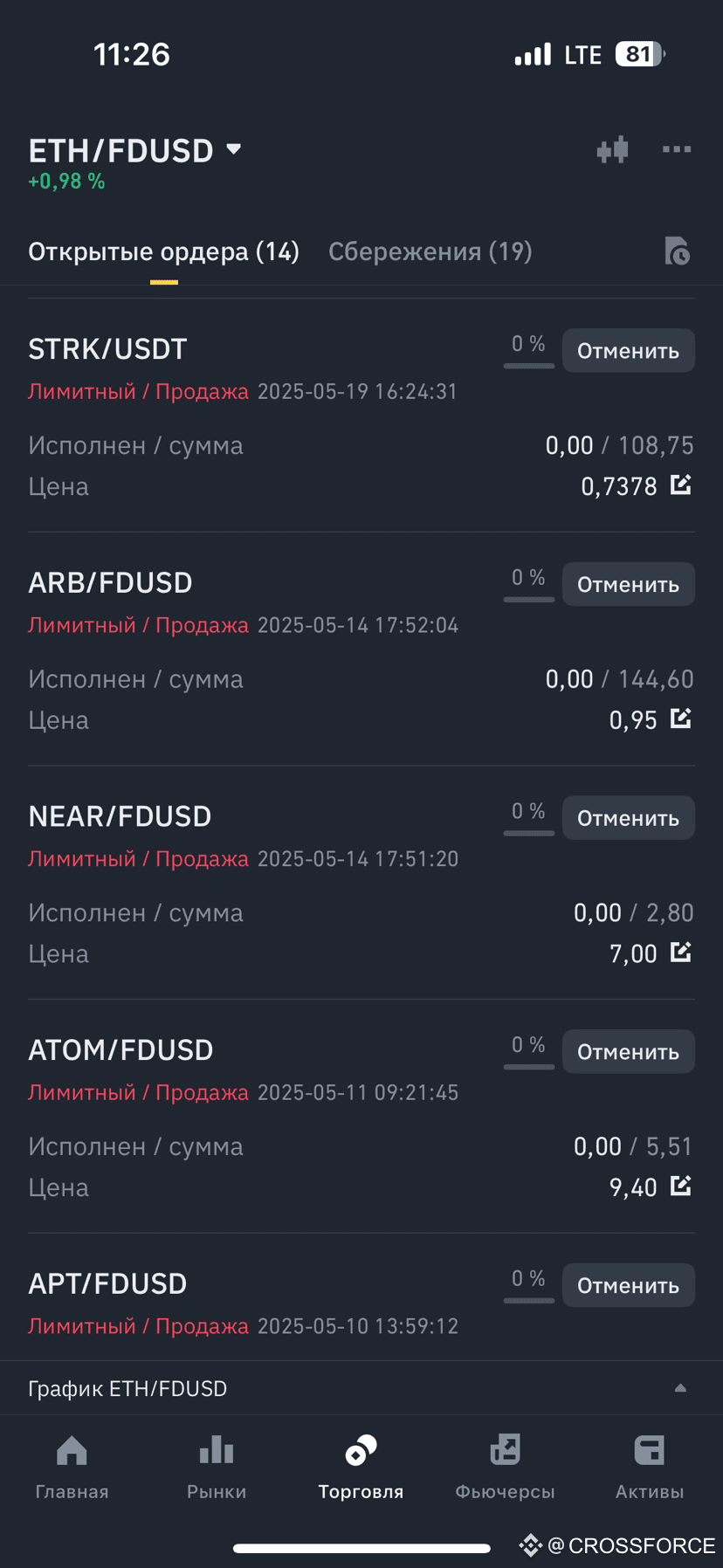
Task: Cancel the APT/FDUSD order
Action: pos(629,1285)
